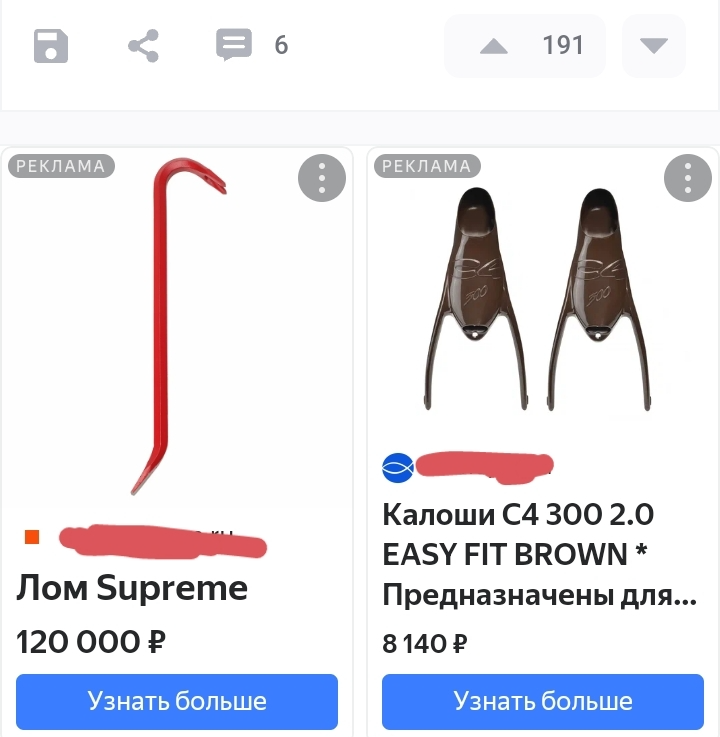Open options menu on Калоши C4 ad
Image resolution: width=720 pixels, height=737 pixels.
click(x=688, y=180)
